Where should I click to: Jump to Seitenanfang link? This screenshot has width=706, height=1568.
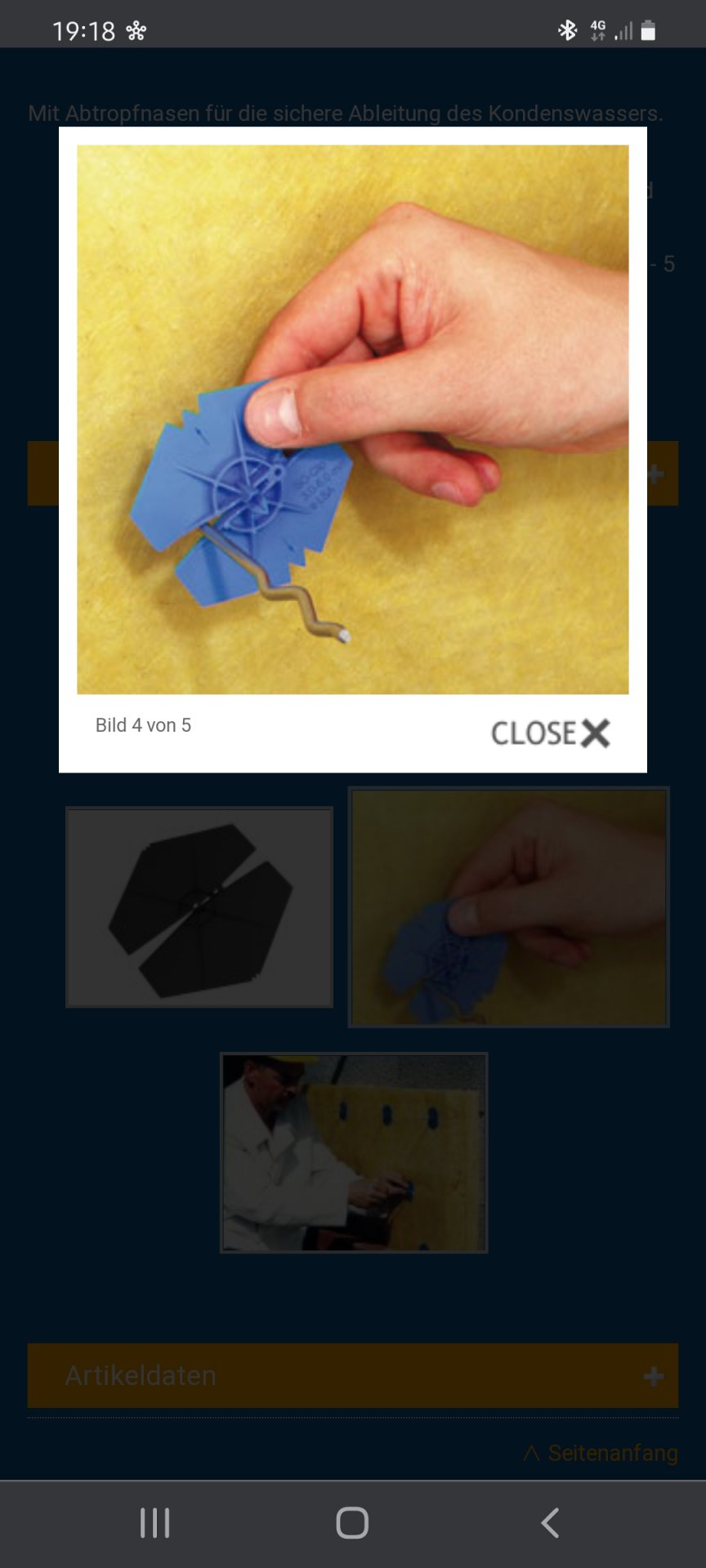click(601, 1454)
